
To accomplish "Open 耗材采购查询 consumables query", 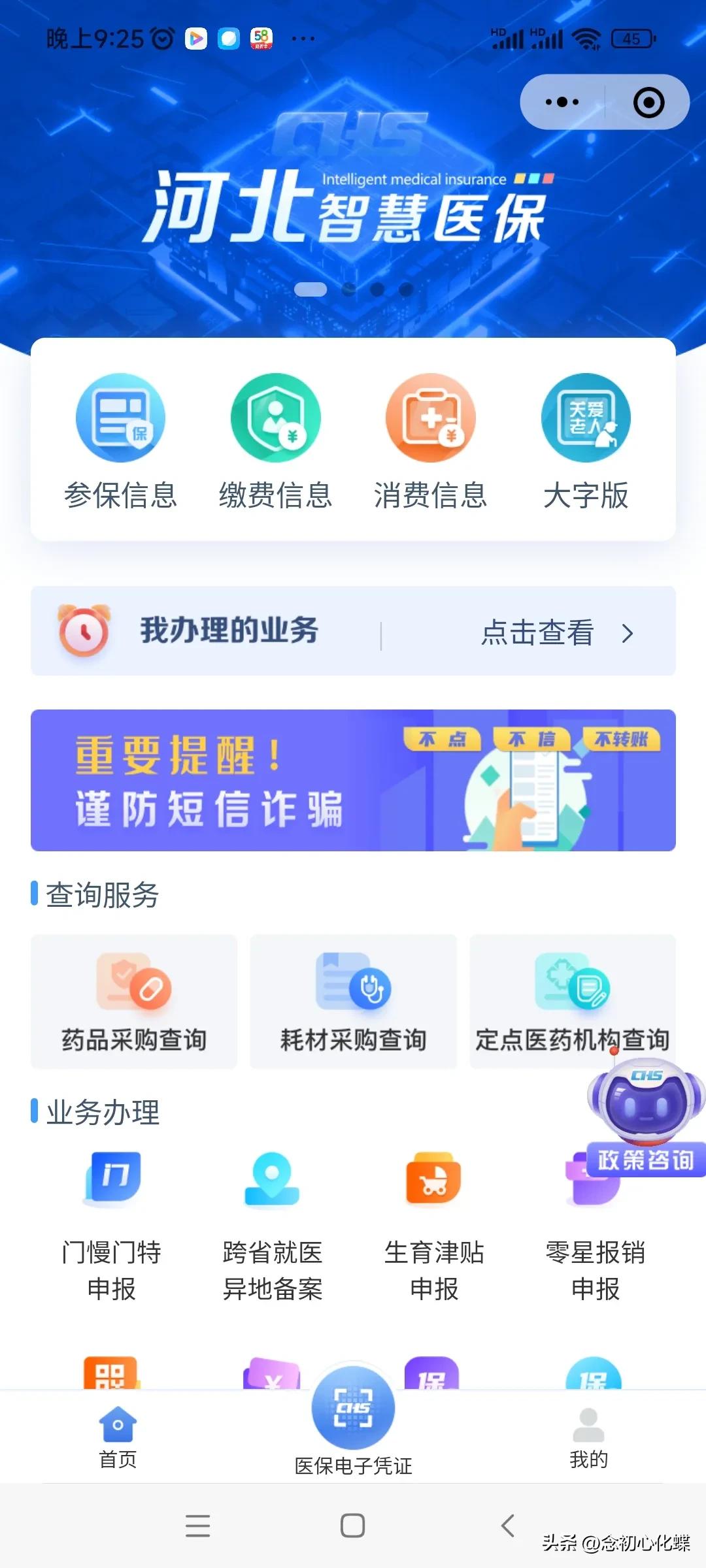I will pyautogui.click(x=353, y=1000).
